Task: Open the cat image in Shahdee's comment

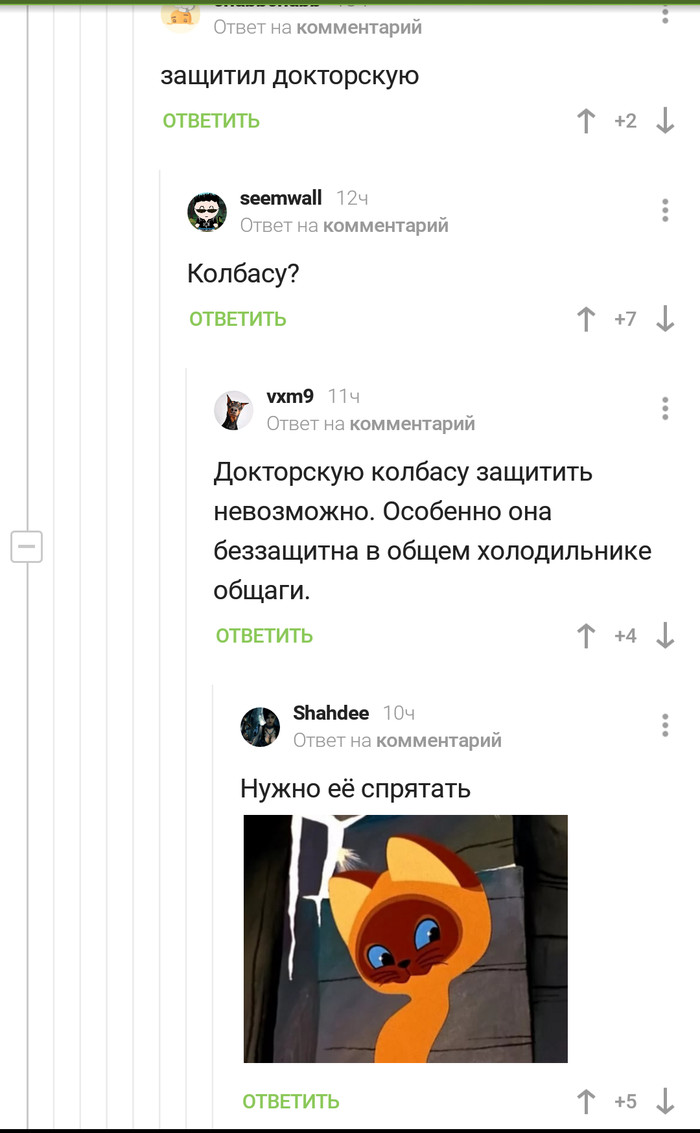Action: 405,938
